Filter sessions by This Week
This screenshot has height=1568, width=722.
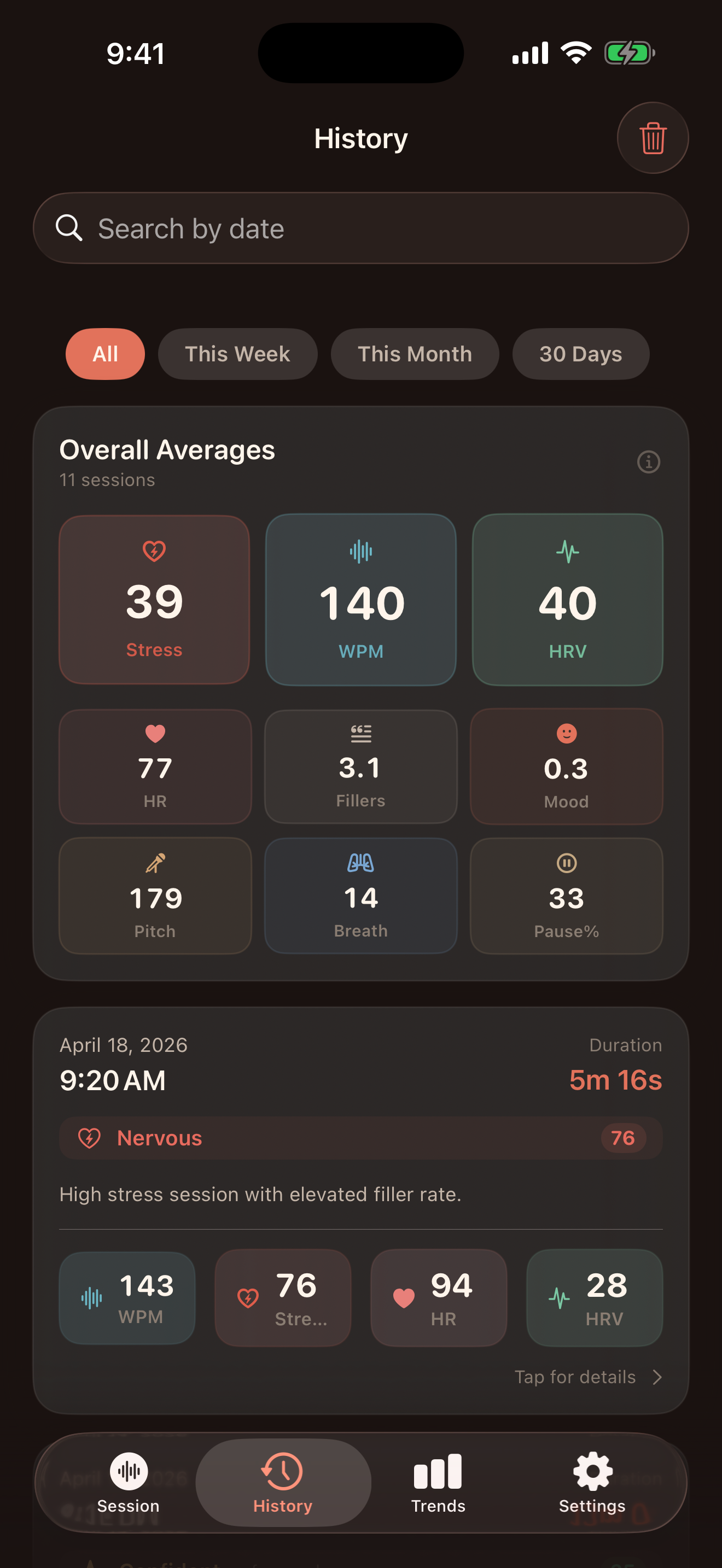237,354
